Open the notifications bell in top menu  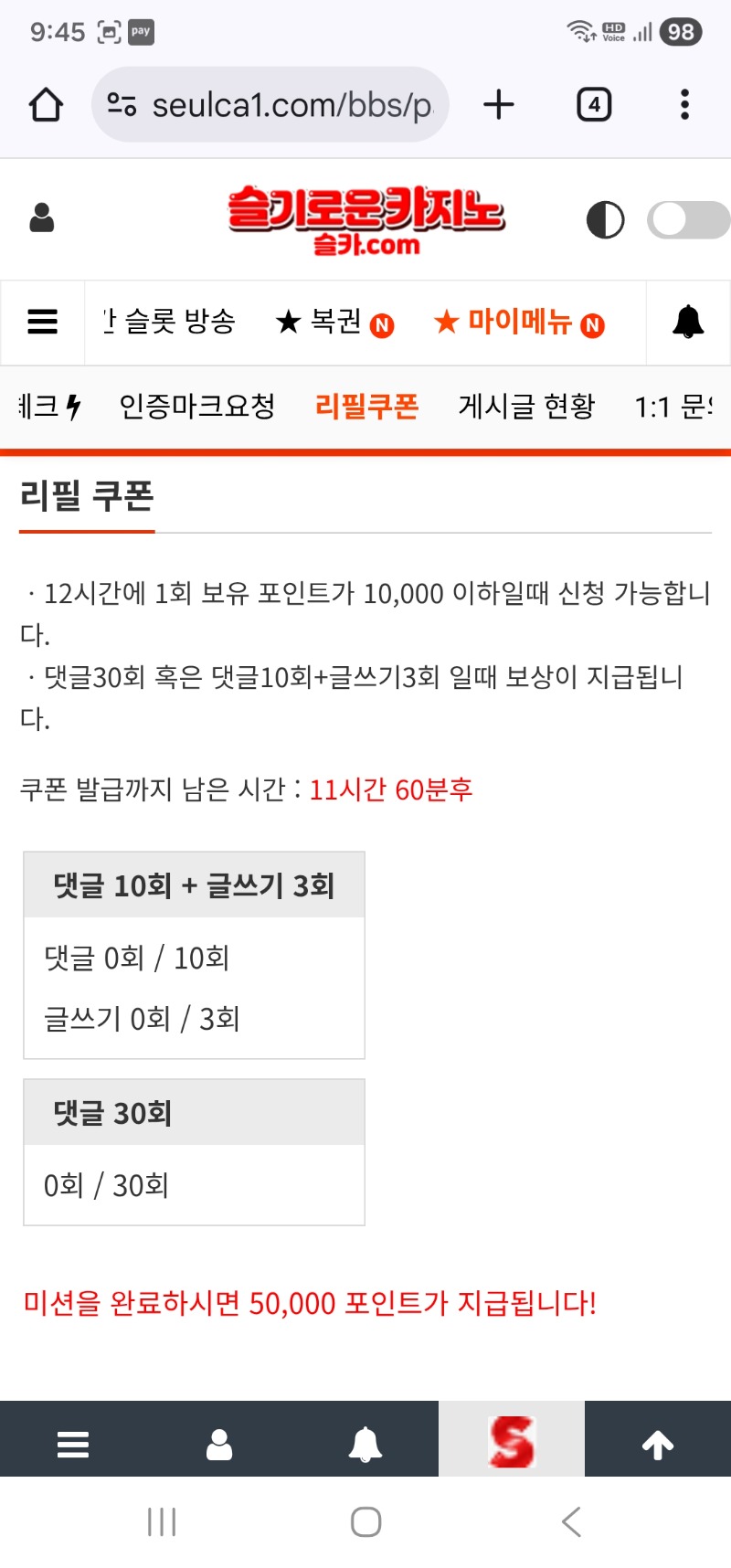pyautogui.click(x=688, y=323)
